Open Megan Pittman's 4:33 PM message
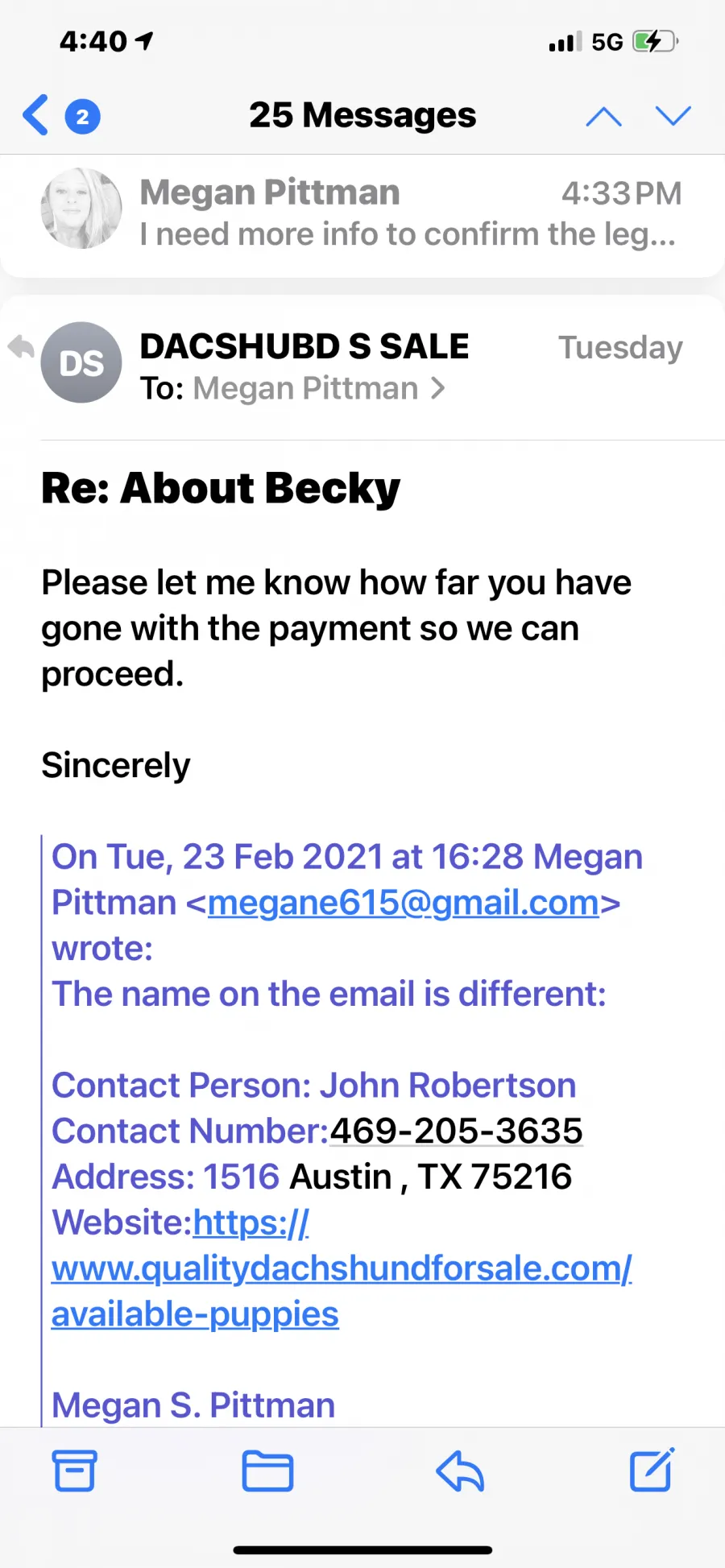The height and width of the screenshot is (1568, 725). 362,213
